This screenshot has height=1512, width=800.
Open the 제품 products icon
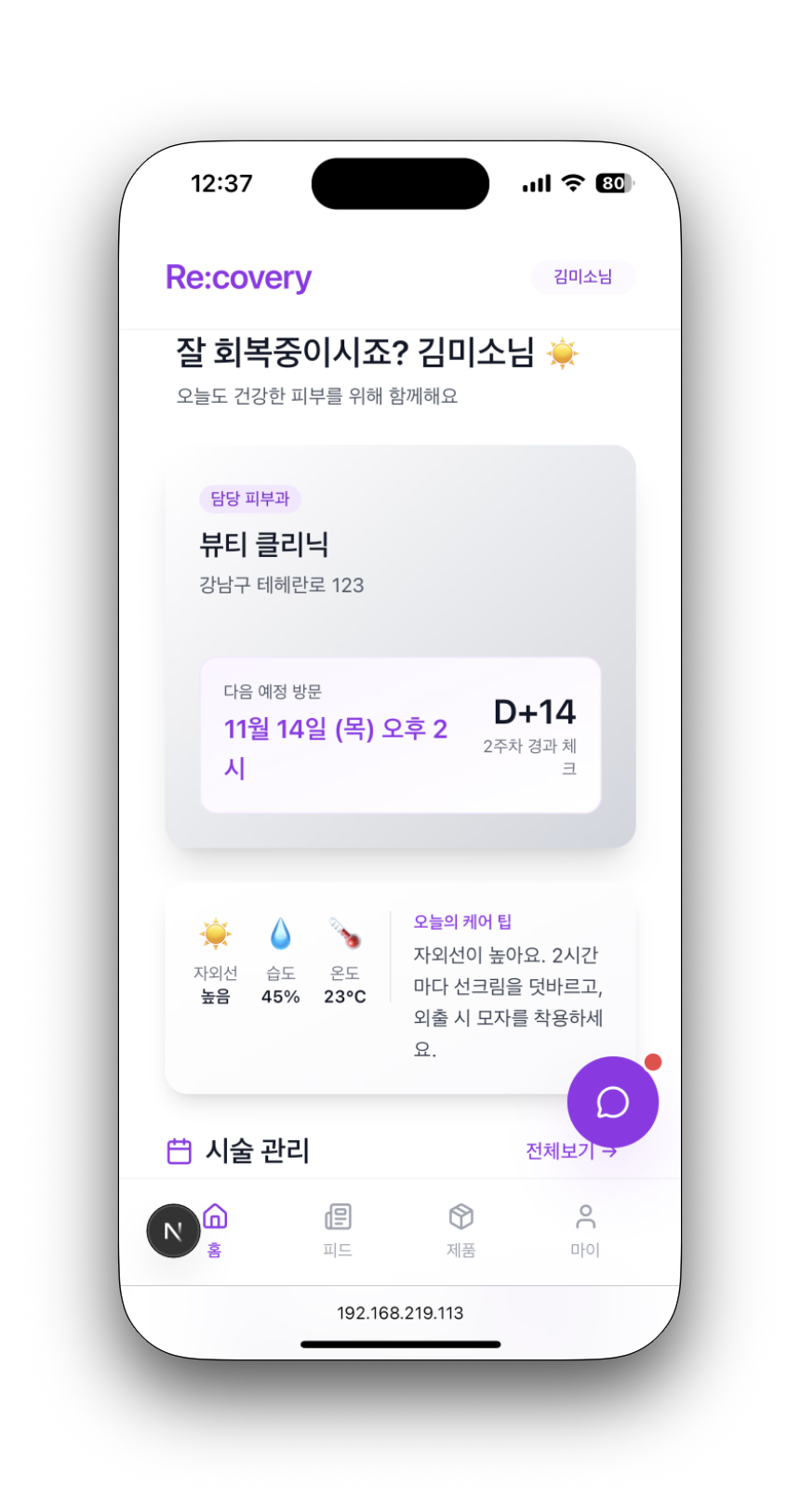tap(460, 1216)
